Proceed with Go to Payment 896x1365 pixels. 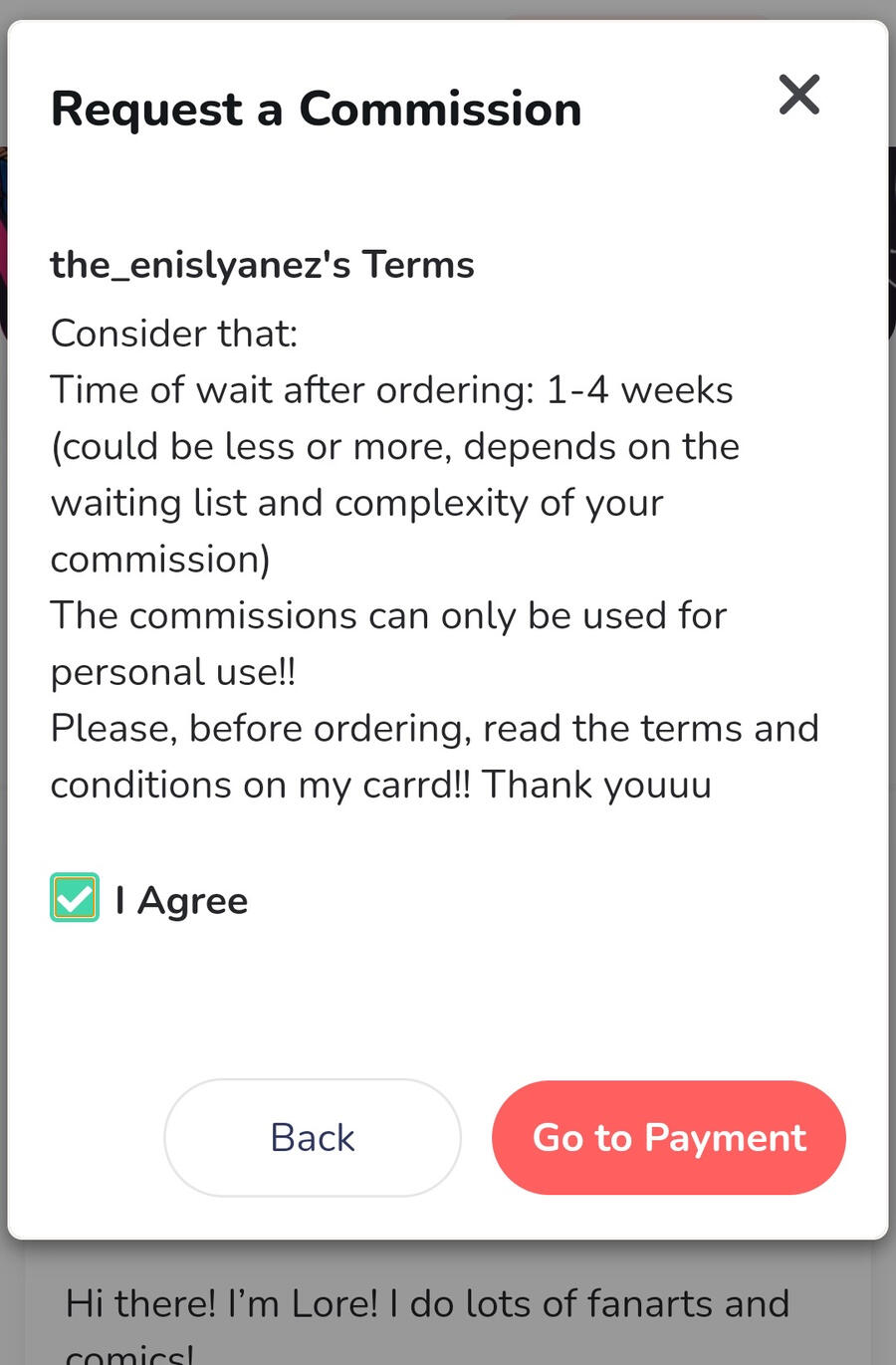point(668,1137)
